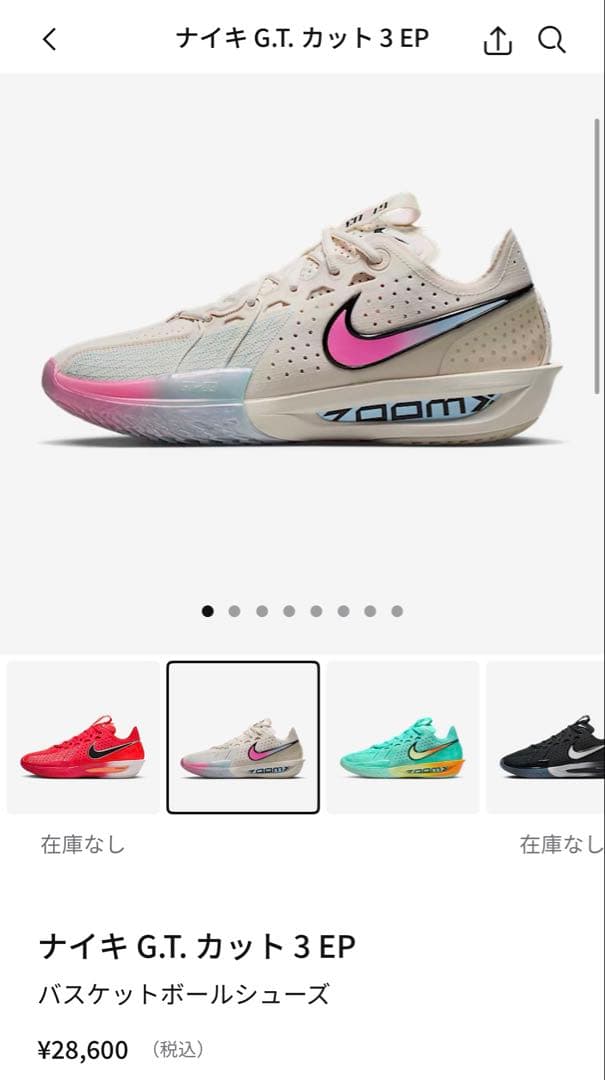Viewport: 605px width, 1080px height.
Task: Jump to the second image page dot
Action: [234, 611]
